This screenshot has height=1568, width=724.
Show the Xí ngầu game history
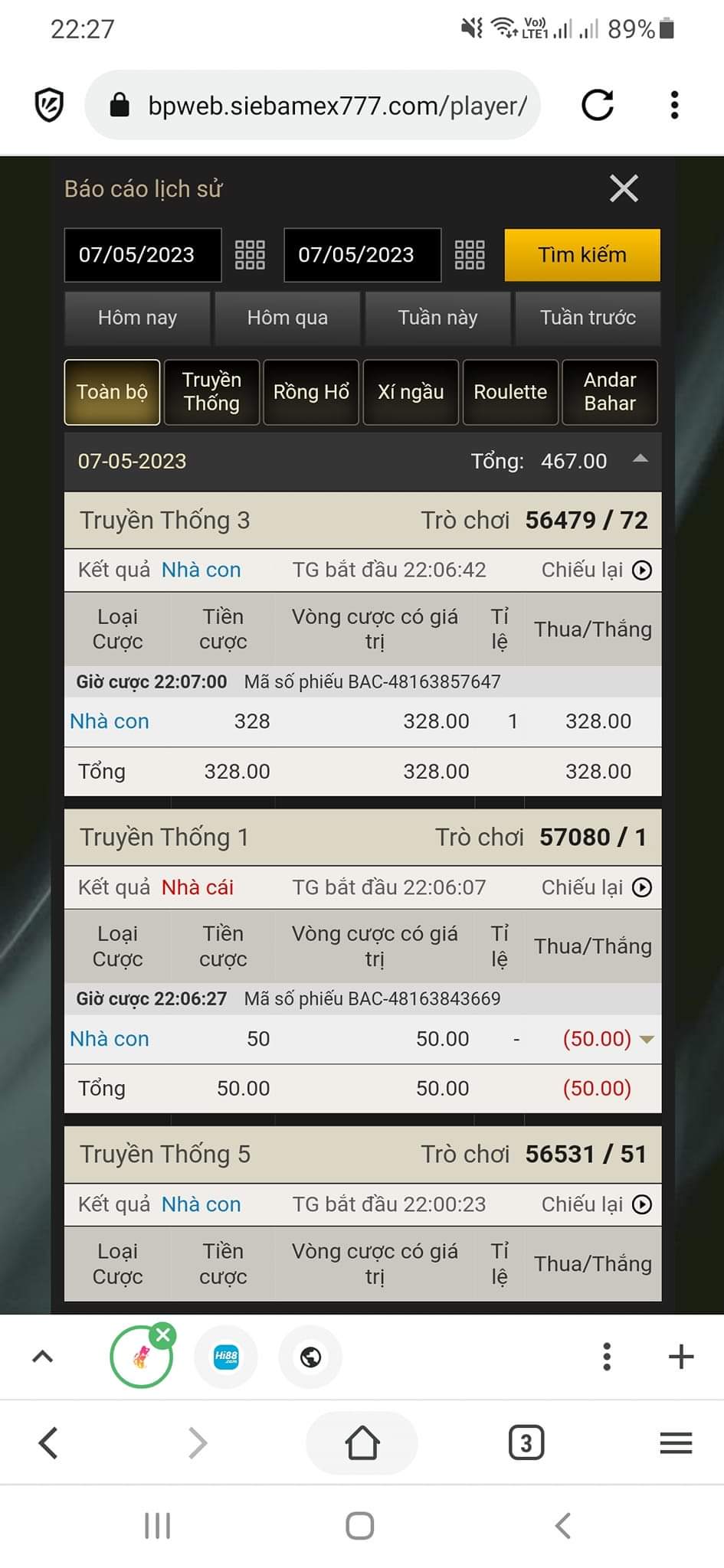[411, 392]
